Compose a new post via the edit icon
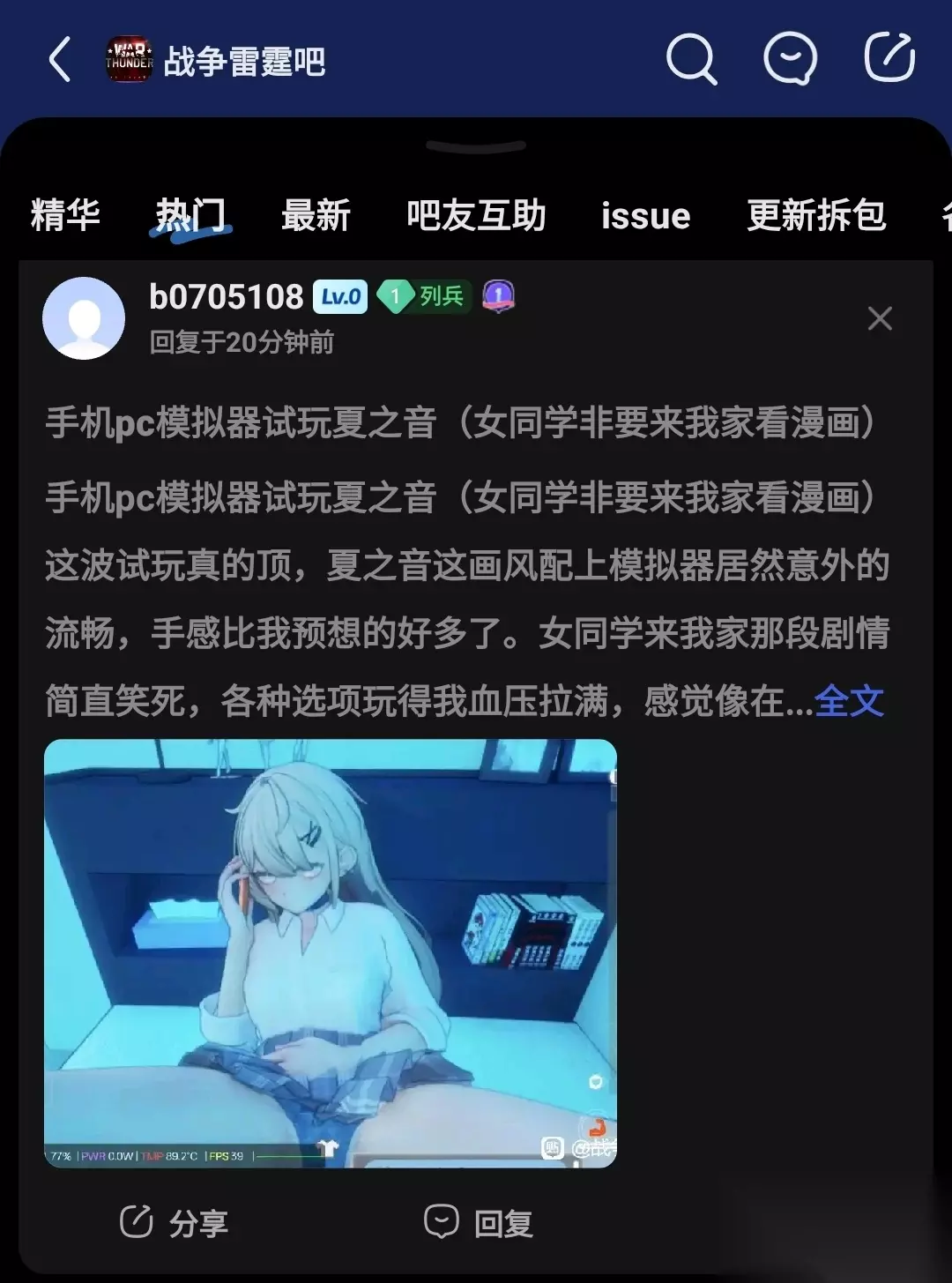Viewport: 952px width, 1283px height. click(889, 58)
